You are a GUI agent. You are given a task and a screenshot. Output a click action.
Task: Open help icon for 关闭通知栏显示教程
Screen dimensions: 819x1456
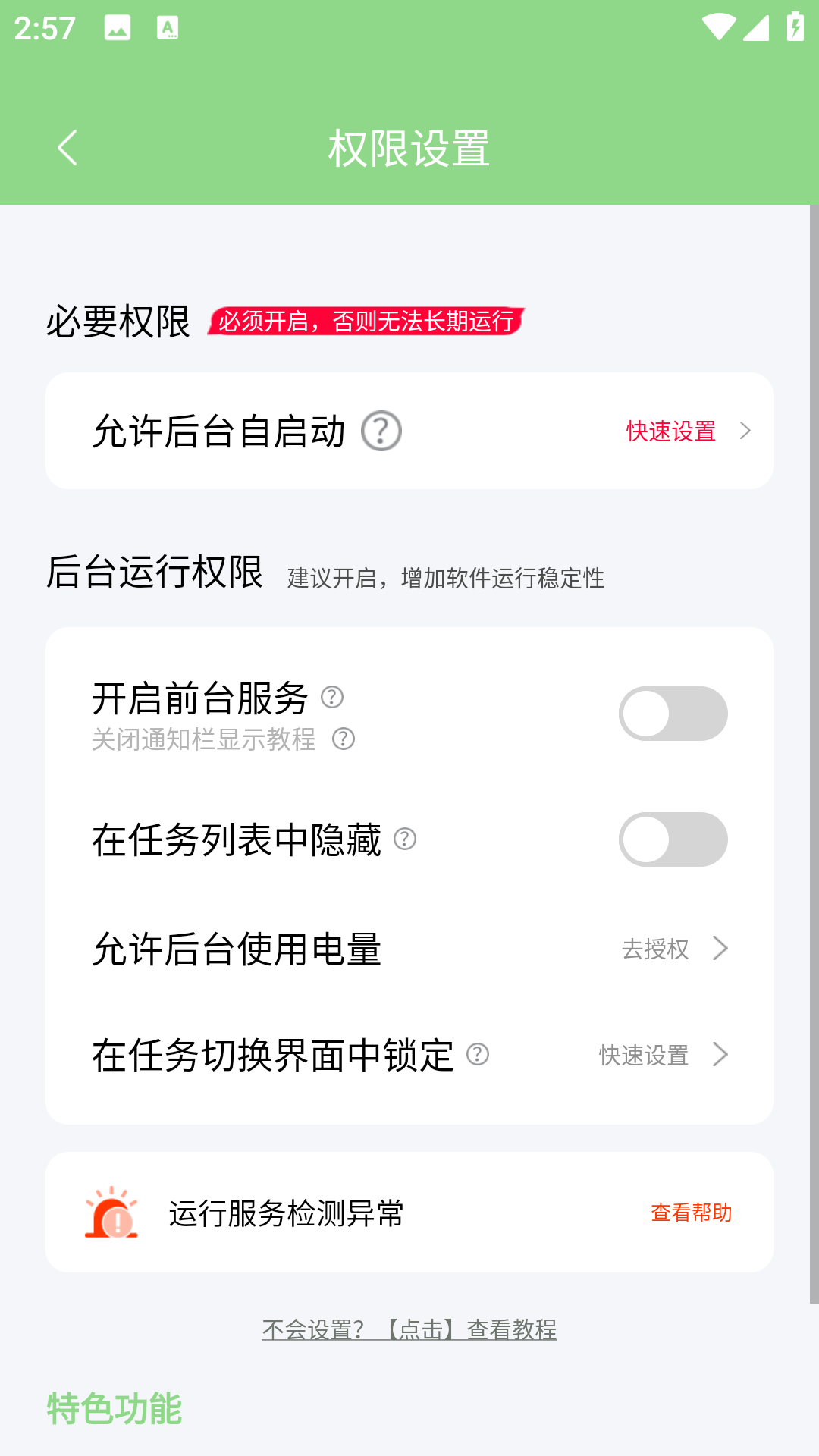[345, 738]
